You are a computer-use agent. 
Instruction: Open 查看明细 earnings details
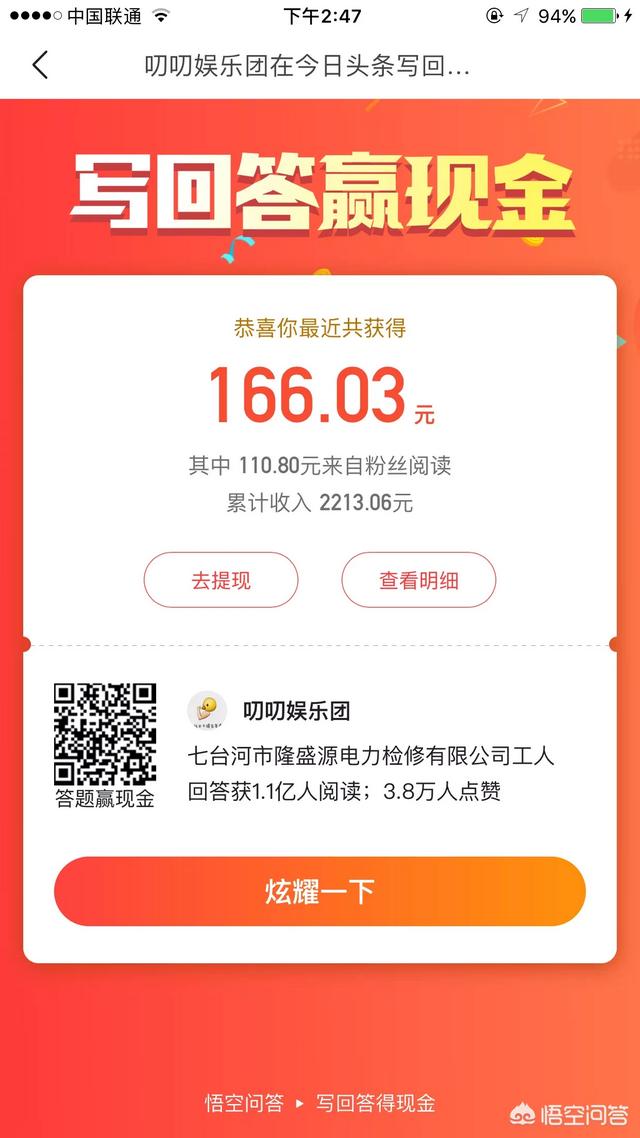click(x=418, y=580)
